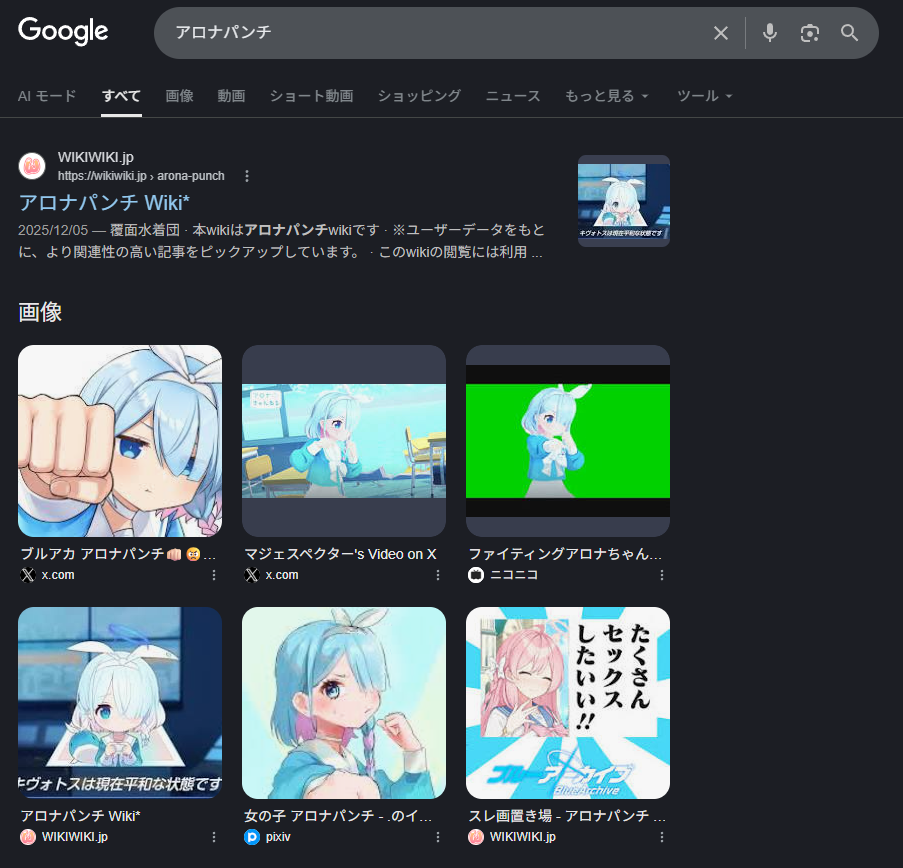The image size is (903, 868).
Task: Open Google Lens image search
Action: tap(809, 33)
